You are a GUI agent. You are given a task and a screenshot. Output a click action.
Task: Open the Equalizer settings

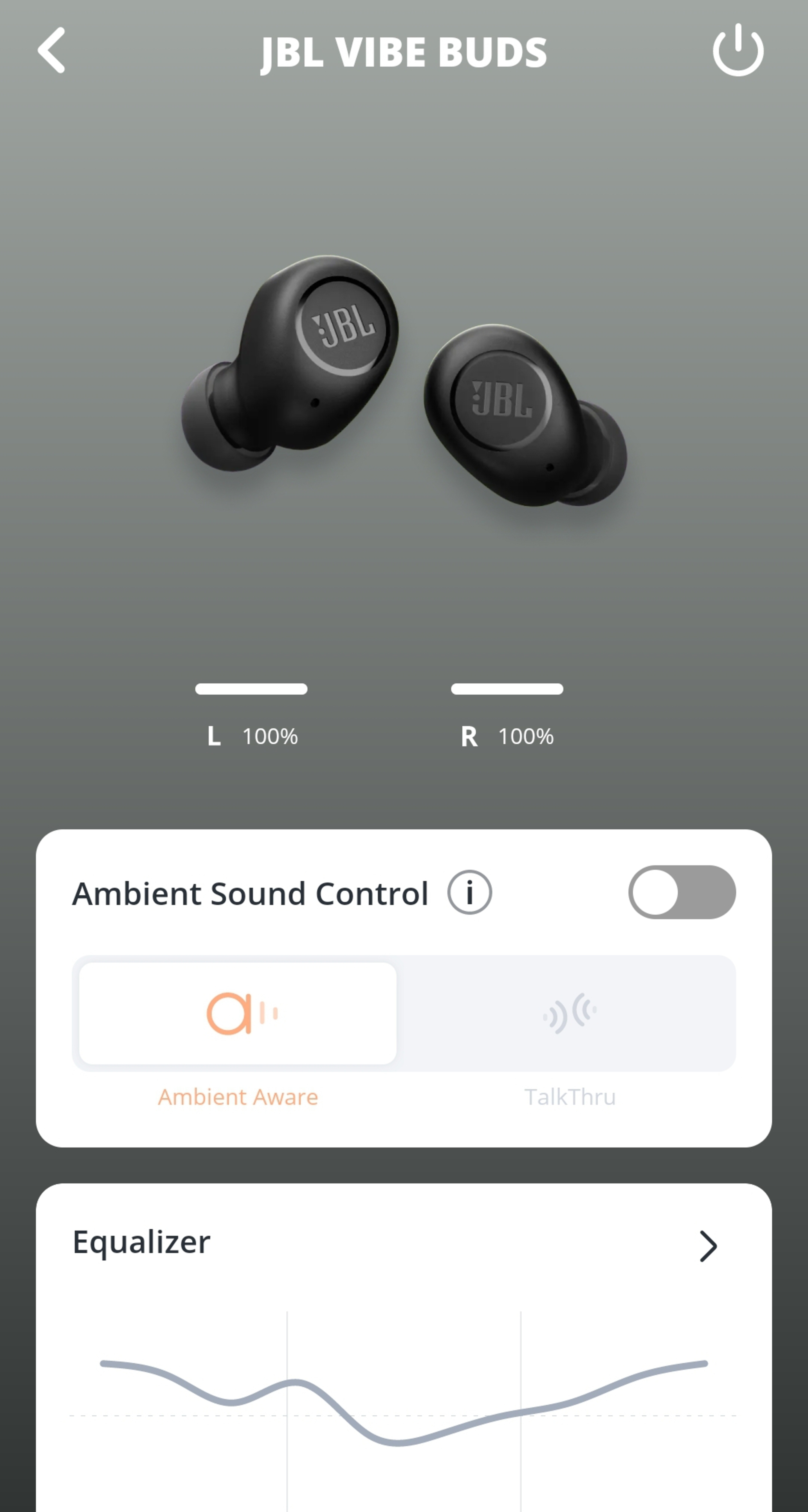click(x=708, y=1246)
